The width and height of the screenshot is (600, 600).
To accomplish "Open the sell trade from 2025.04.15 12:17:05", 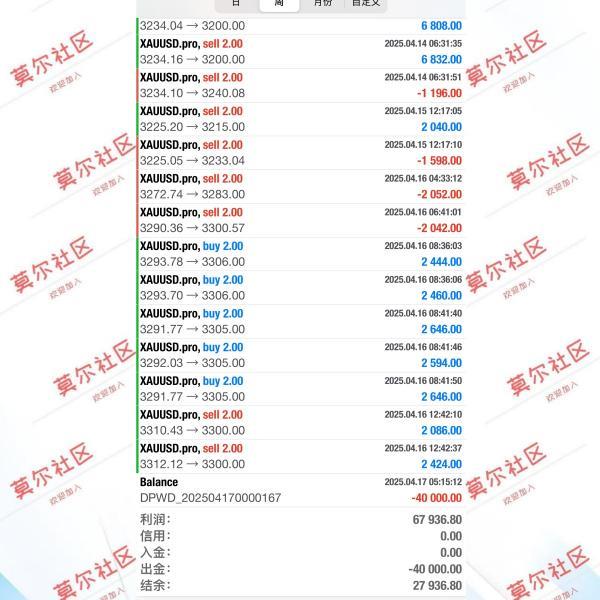I will point(300,119).
